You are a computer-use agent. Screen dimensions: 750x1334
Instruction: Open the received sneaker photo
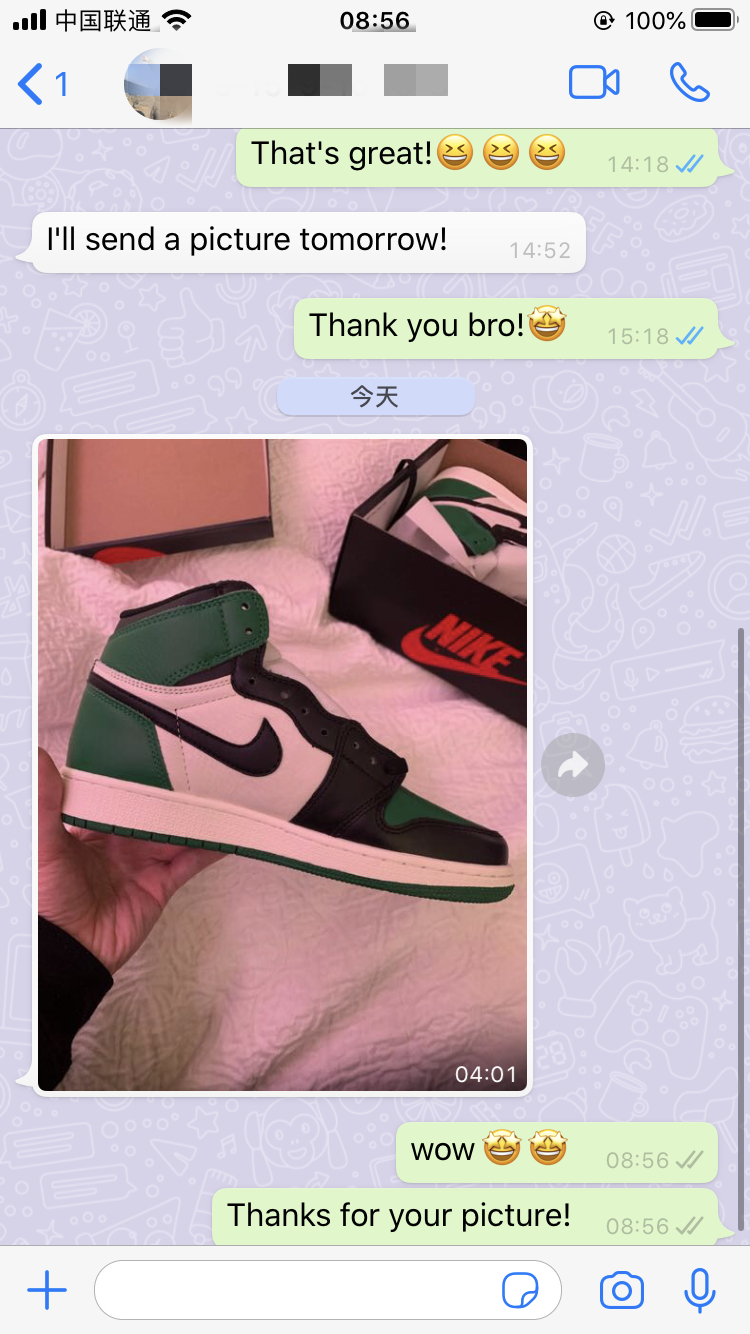282,765
